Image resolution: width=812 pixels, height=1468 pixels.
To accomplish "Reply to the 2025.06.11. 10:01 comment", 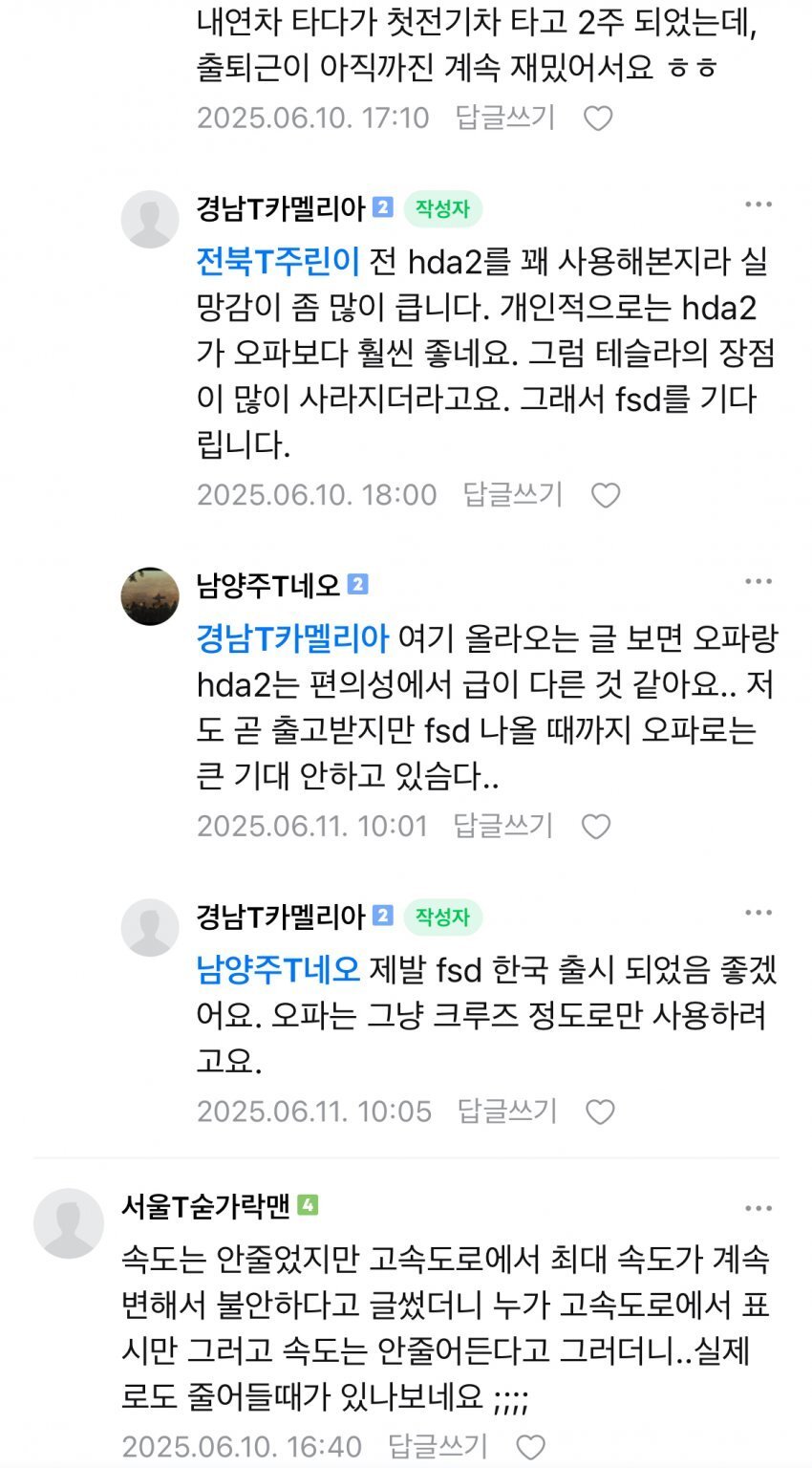I will [x=503, y=826].
